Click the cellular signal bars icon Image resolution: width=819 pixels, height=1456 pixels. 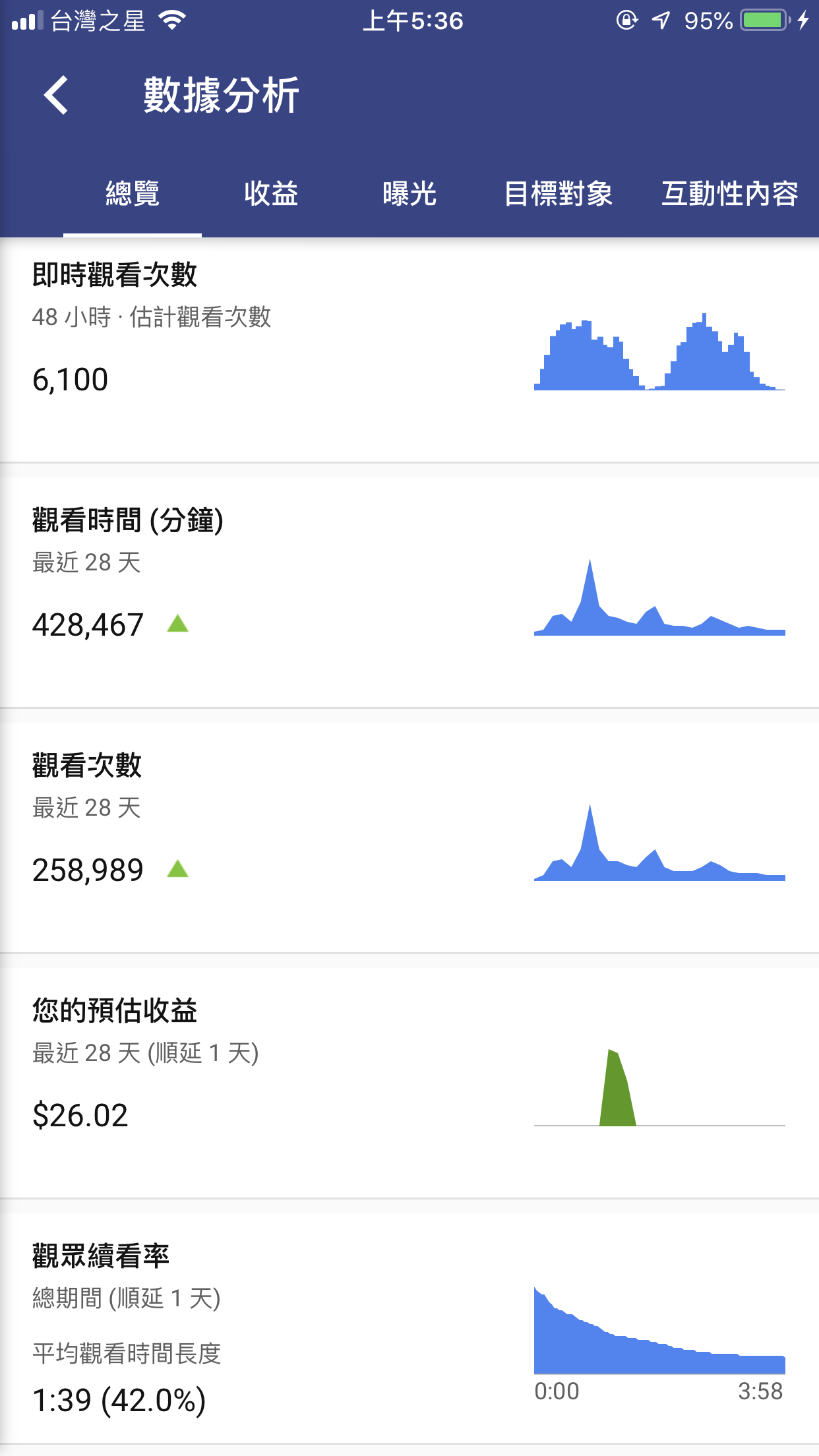pyautogui.click(x=28, y=21)
